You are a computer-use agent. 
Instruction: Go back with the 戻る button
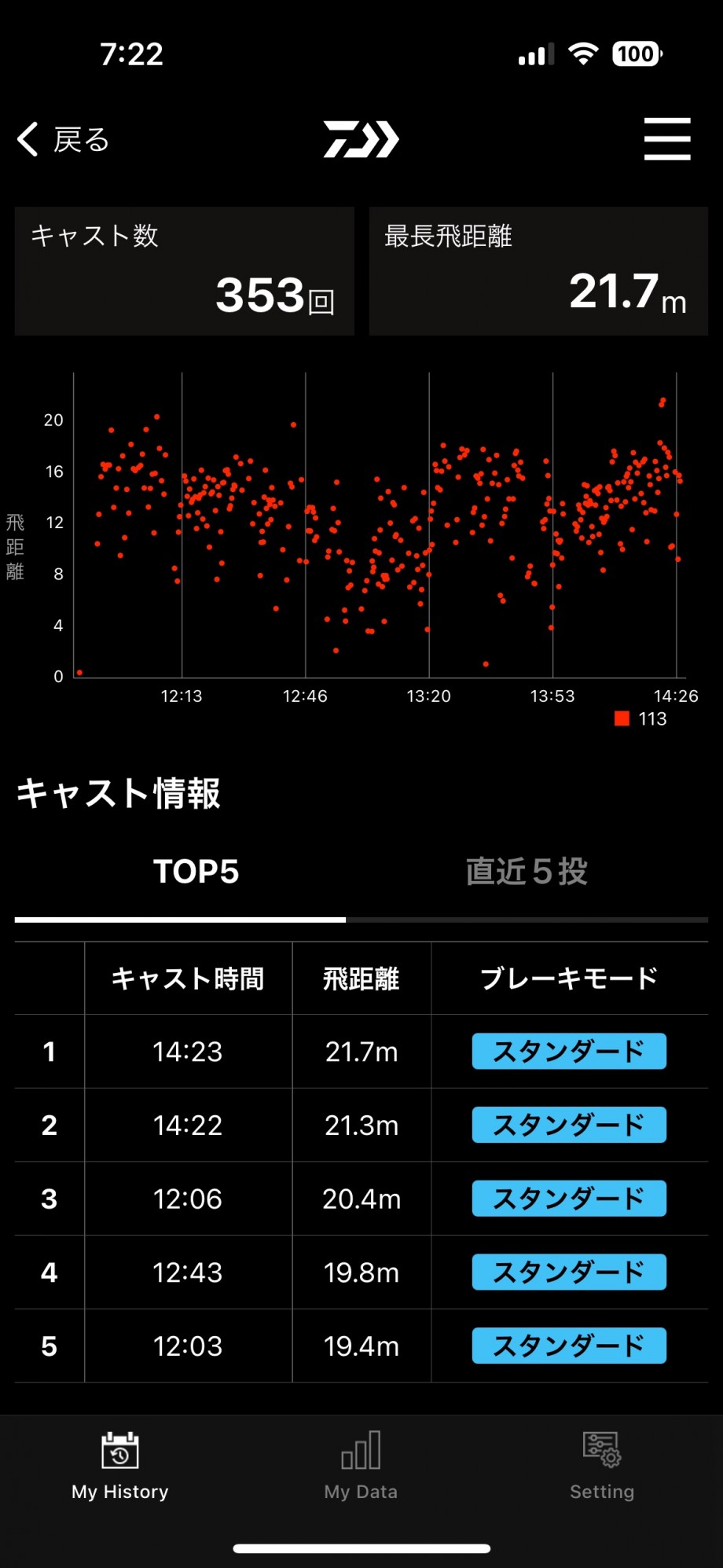point(64,140)
